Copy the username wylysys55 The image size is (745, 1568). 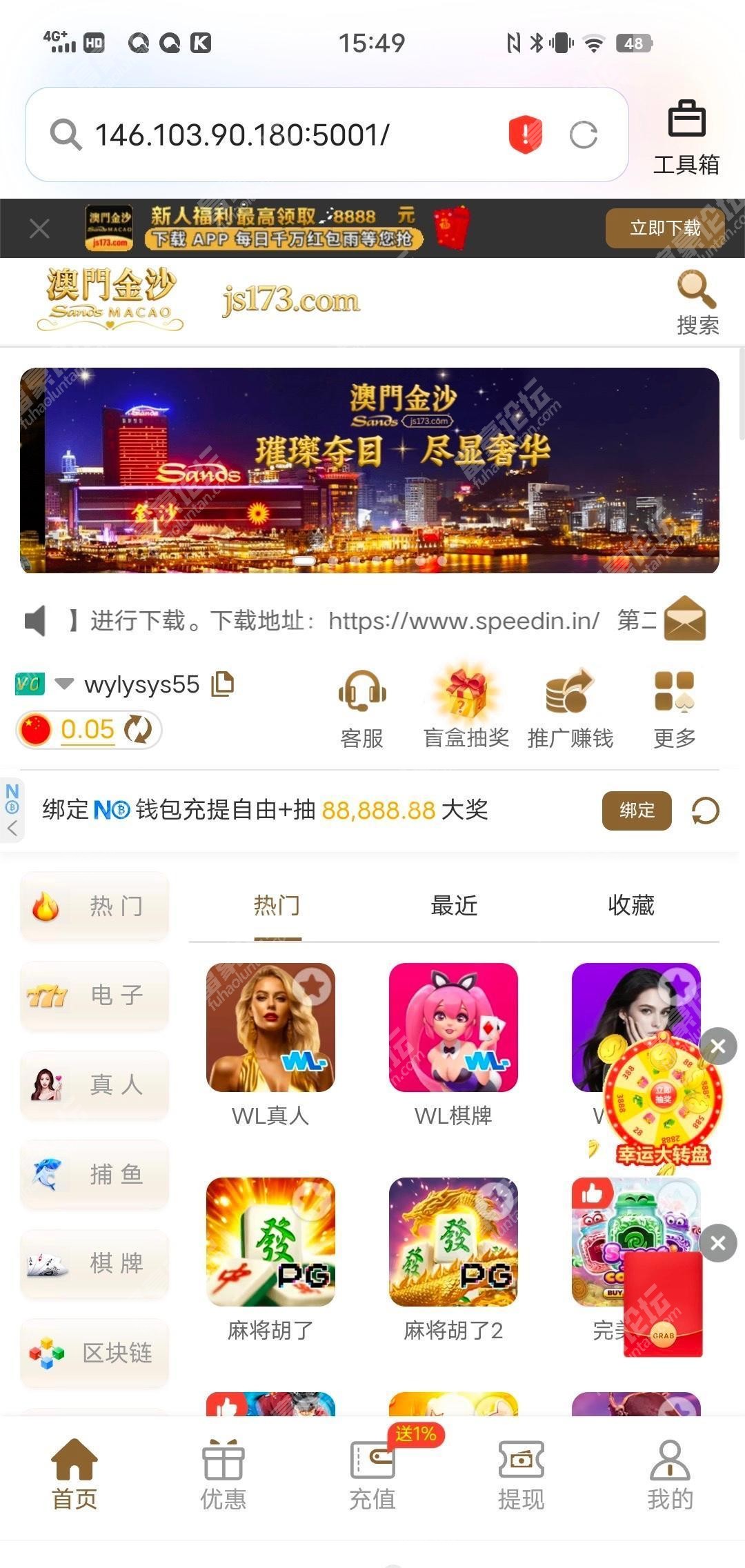pos(223,684)
